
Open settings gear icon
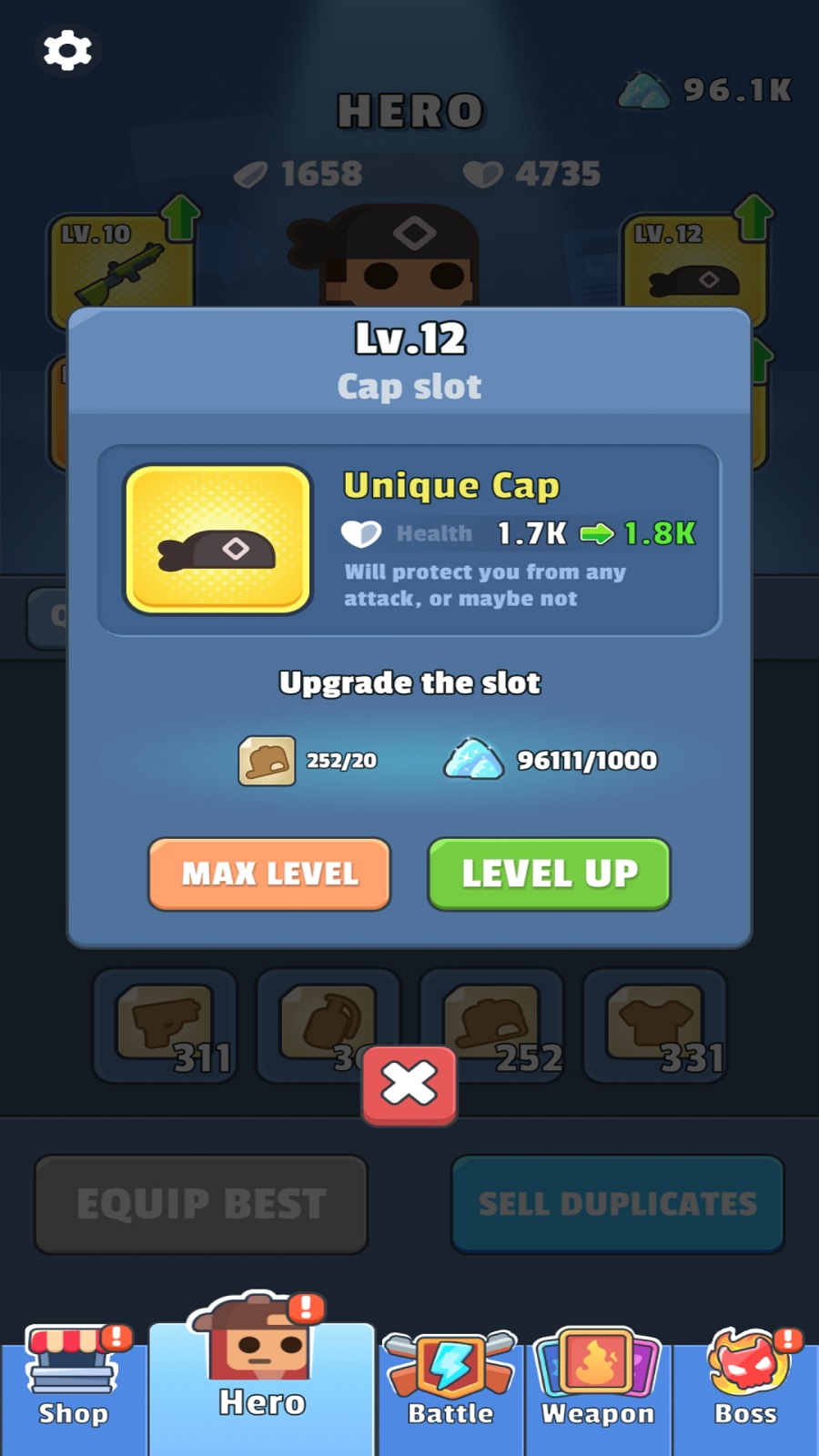[x=67, y=50]
